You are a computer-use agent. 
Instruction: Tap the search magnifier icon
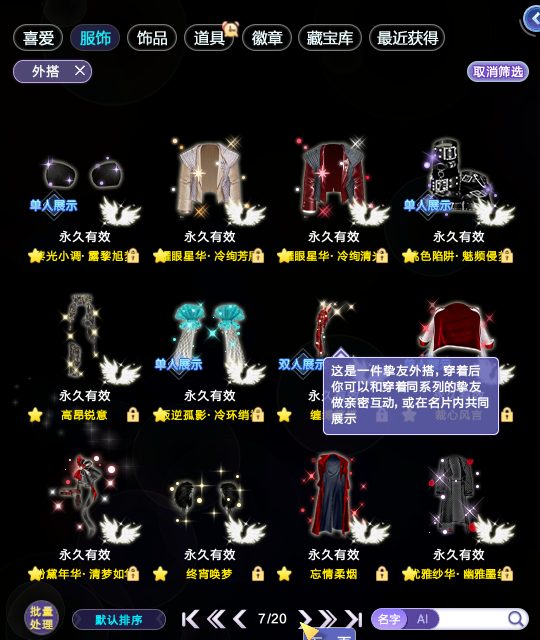(x=516, y=619)
